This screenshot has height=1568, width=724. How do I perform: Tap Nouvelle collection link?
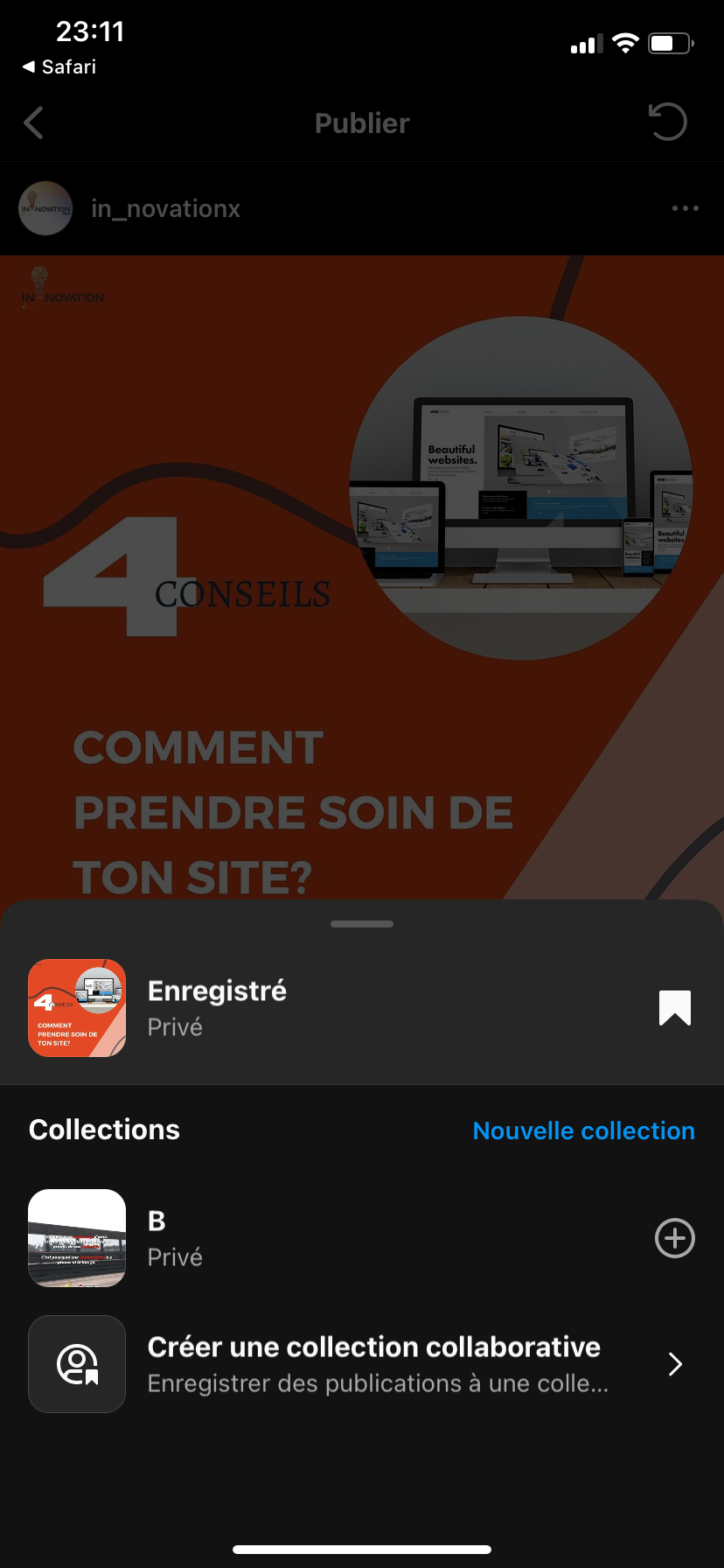click(583, 1130)
